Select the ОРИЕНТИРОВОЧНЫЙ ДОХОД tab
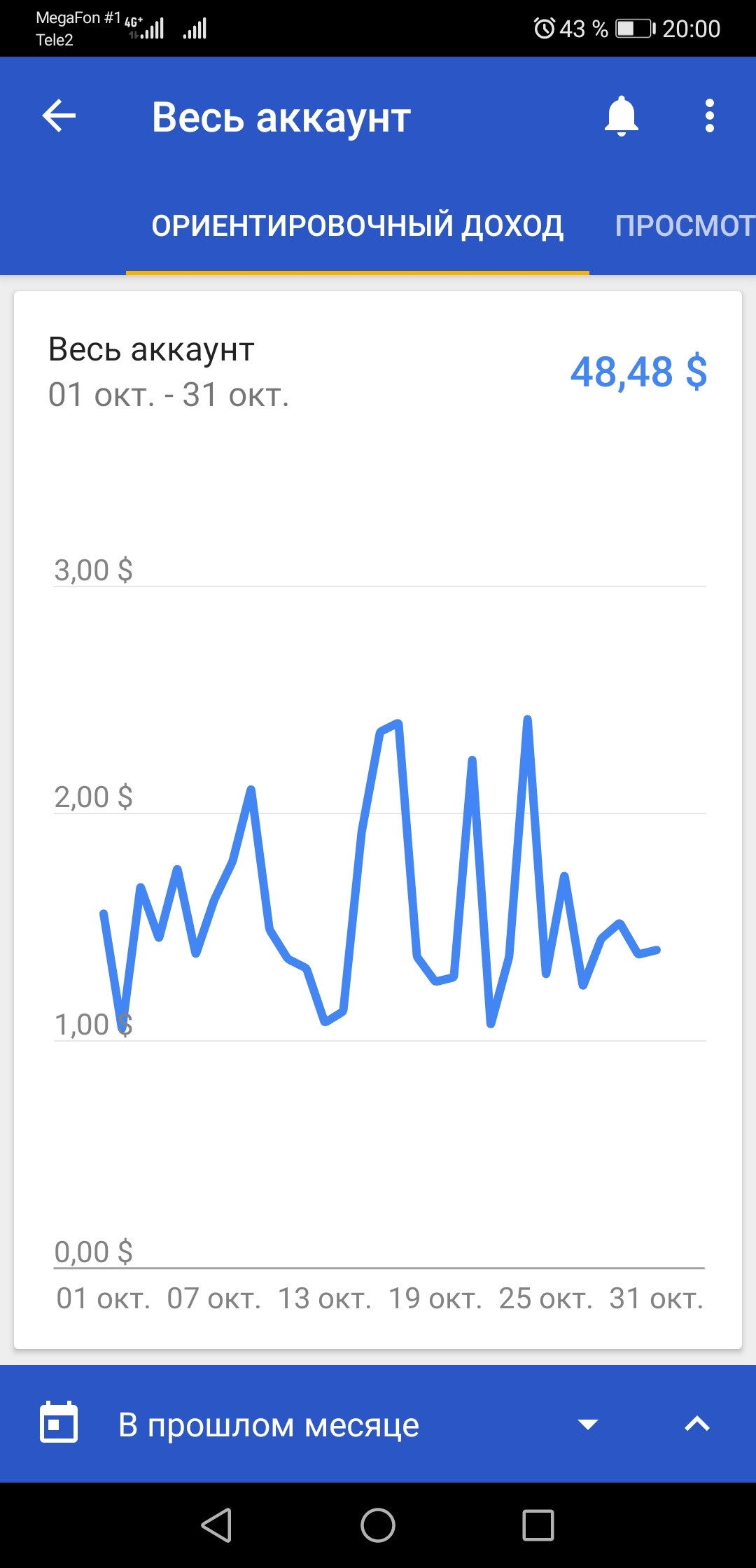The image size is (756, 1568). point(357,226)
